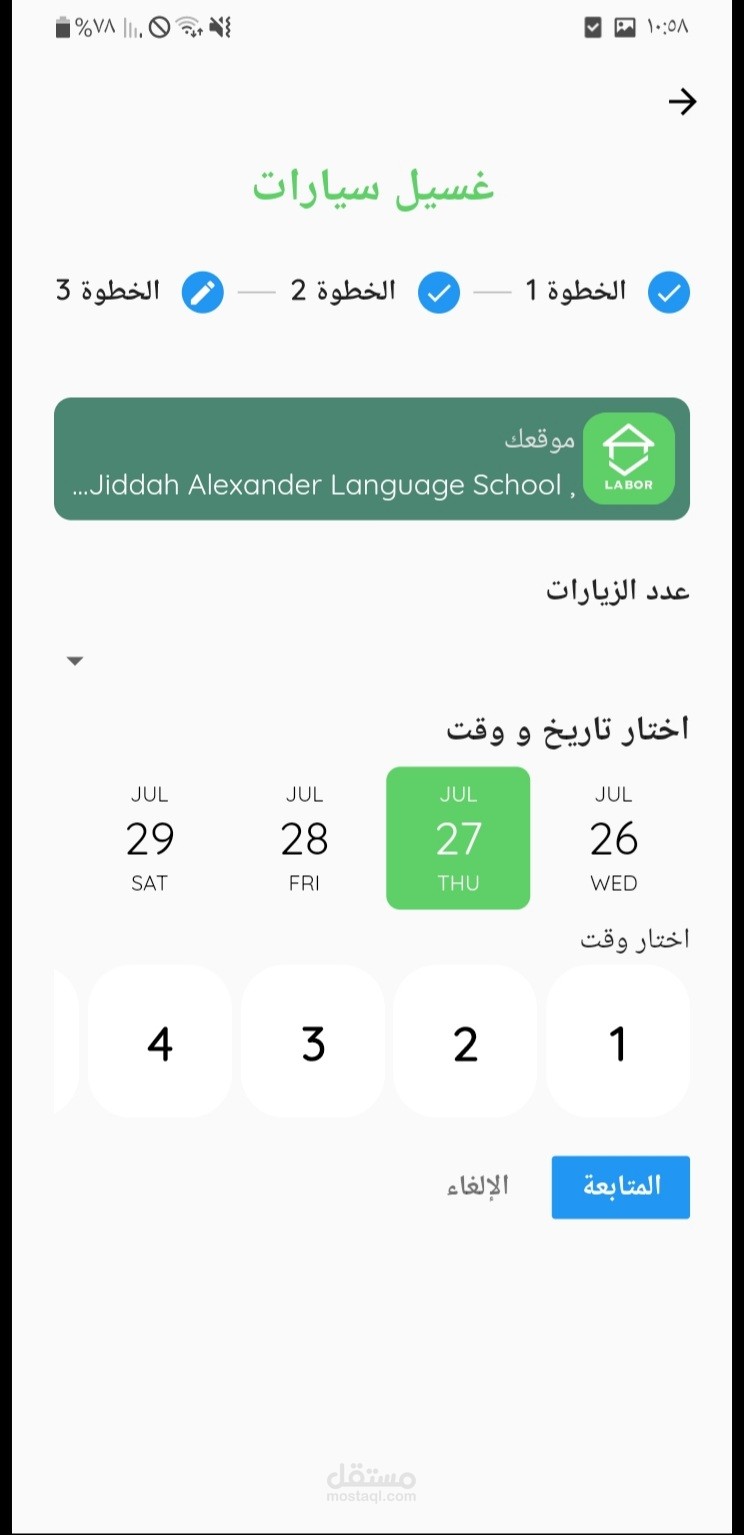The image size is (744, 1535).
Task: Pick Saturday Jul 29 date
Action: (x=149, y=838)
